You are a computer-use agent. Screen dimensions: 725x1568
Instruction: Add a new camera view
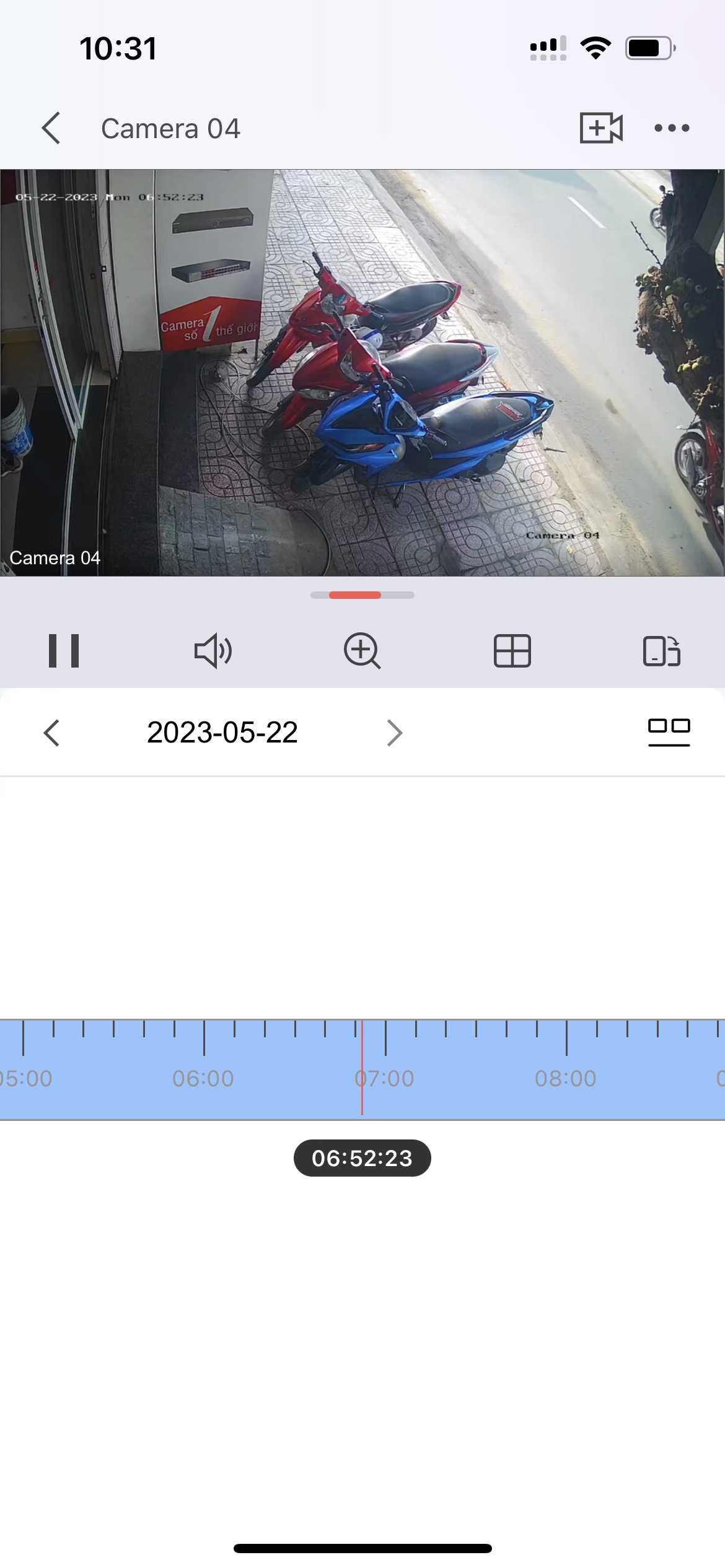(x=600, y=128)
